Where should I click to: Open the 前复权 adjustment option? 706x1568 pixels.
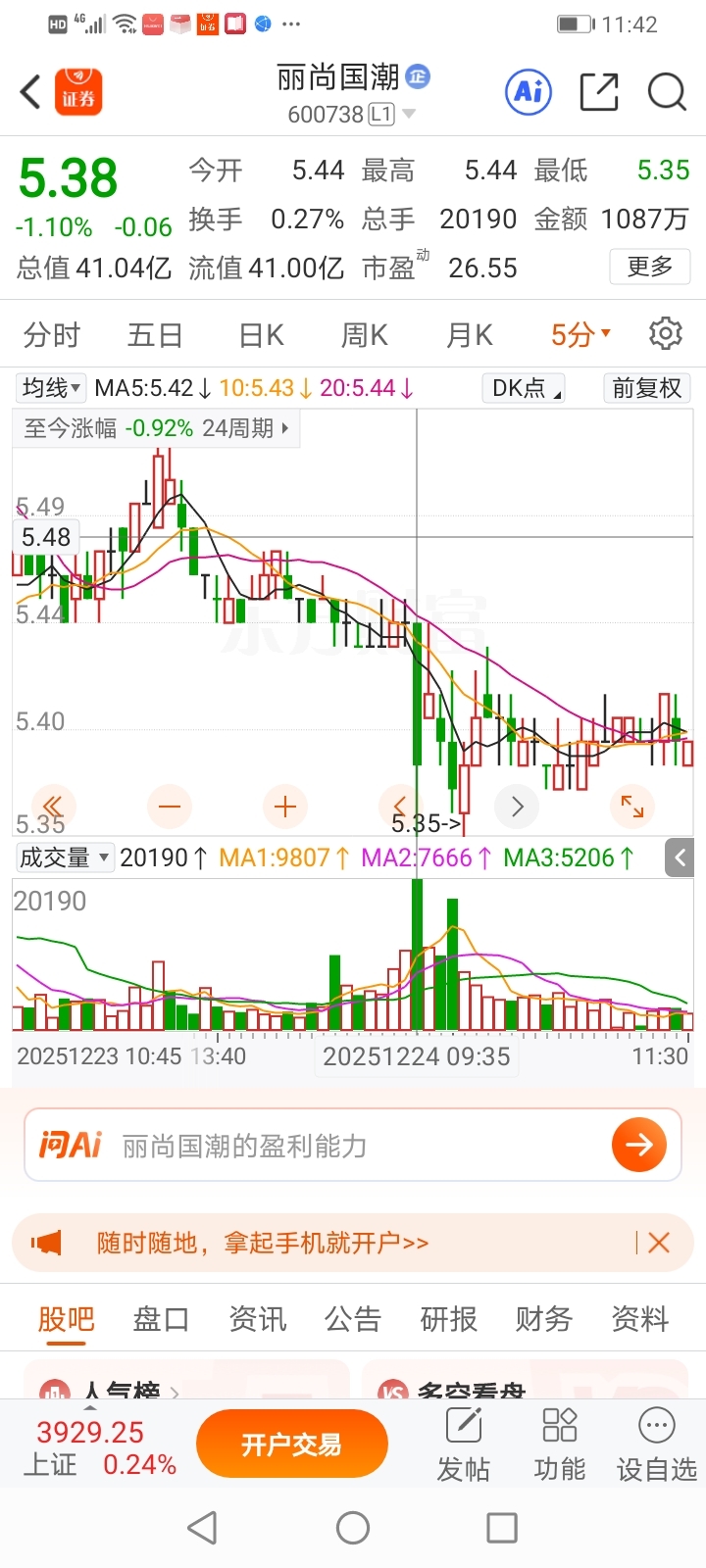click(x=647, y=388)
